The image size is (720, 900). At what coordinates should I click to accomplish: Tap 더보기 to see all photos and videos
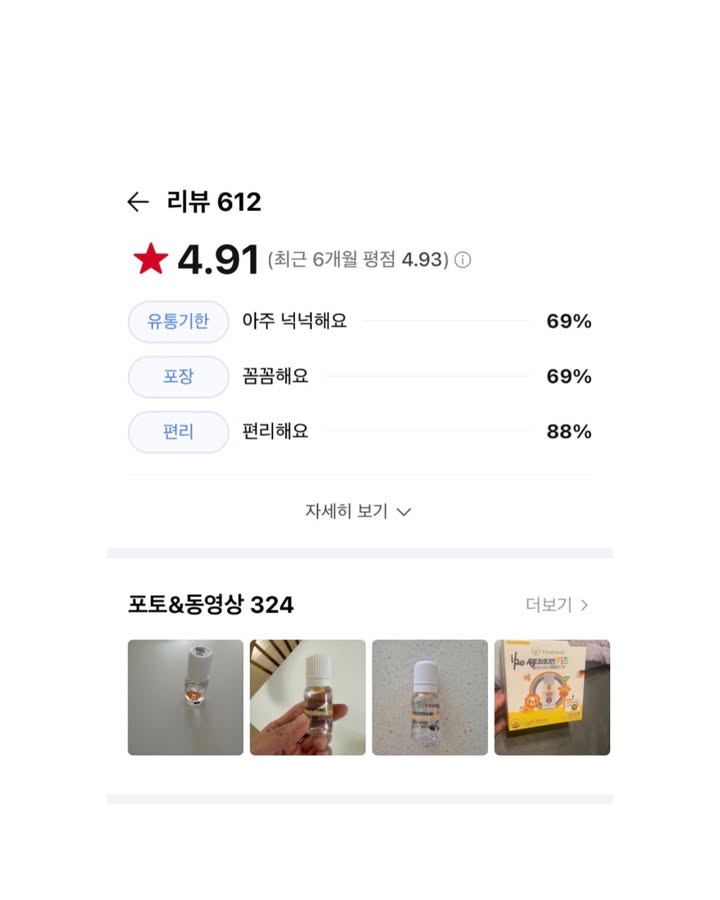pyautogui.click(x=557, y=605)
